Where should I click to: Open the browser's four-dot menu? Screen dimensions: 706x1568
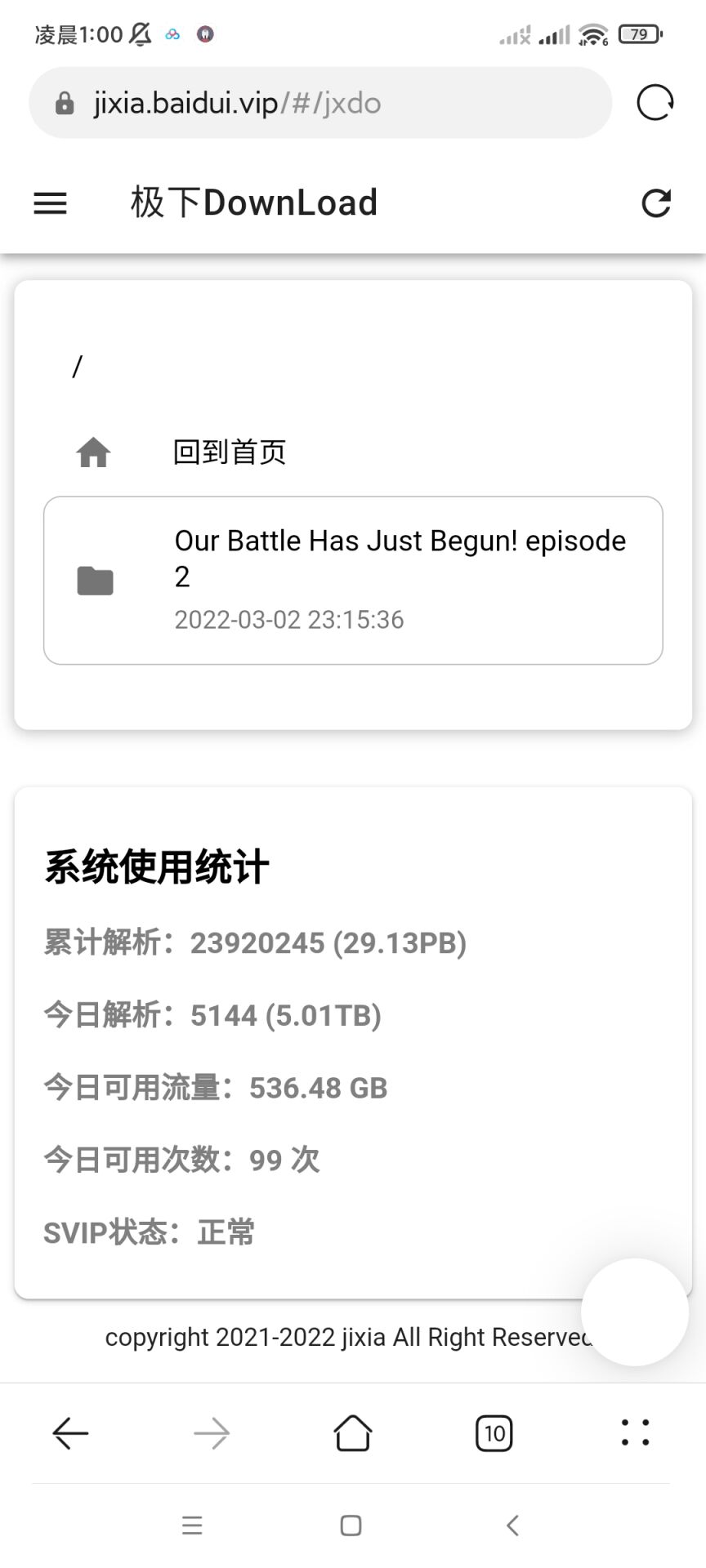[x=635, y=1432]
